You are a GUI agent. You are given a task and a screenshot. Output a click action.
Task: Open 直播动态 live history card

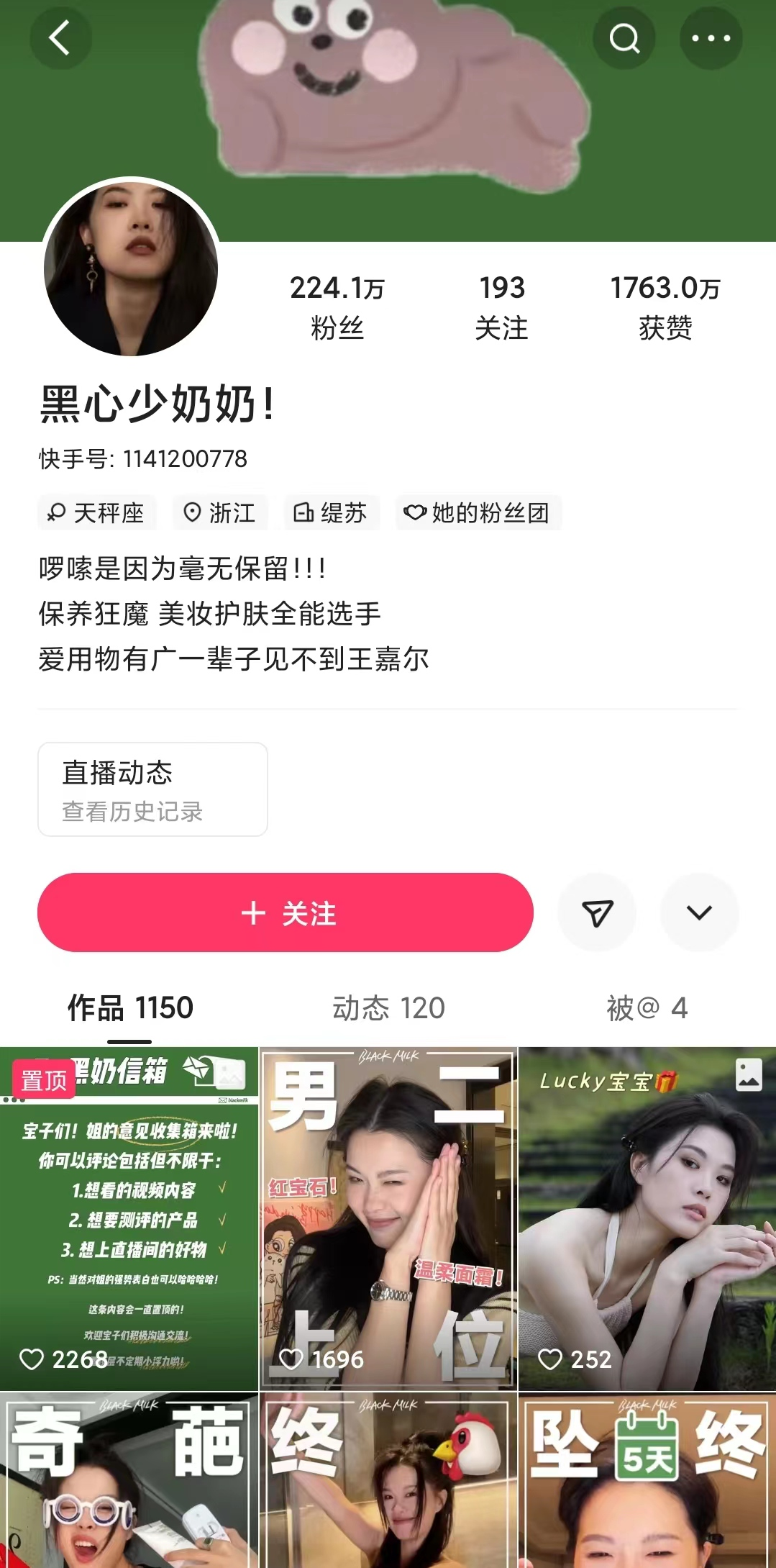click(152, 789)
